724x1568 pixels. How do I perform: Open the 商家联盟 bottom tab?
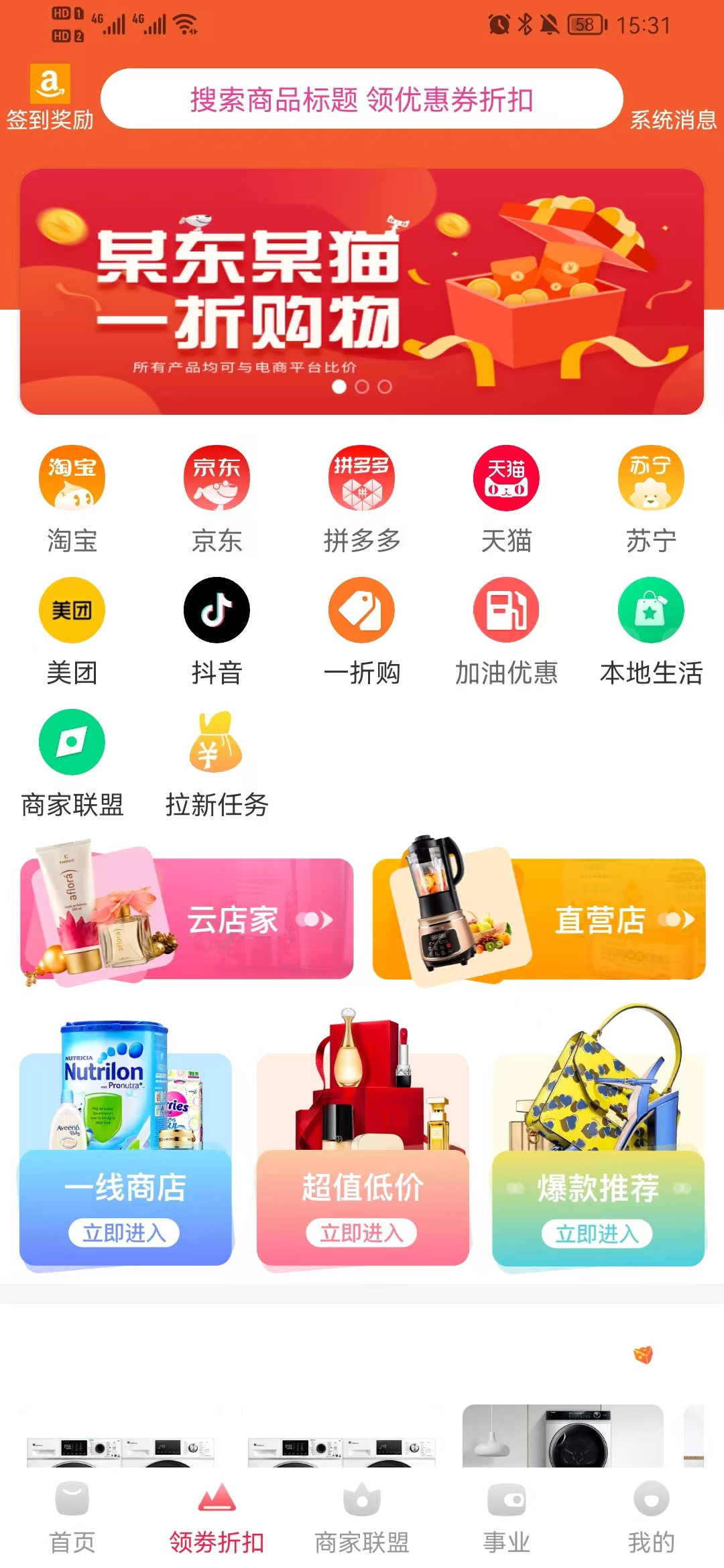point(361,1521)
